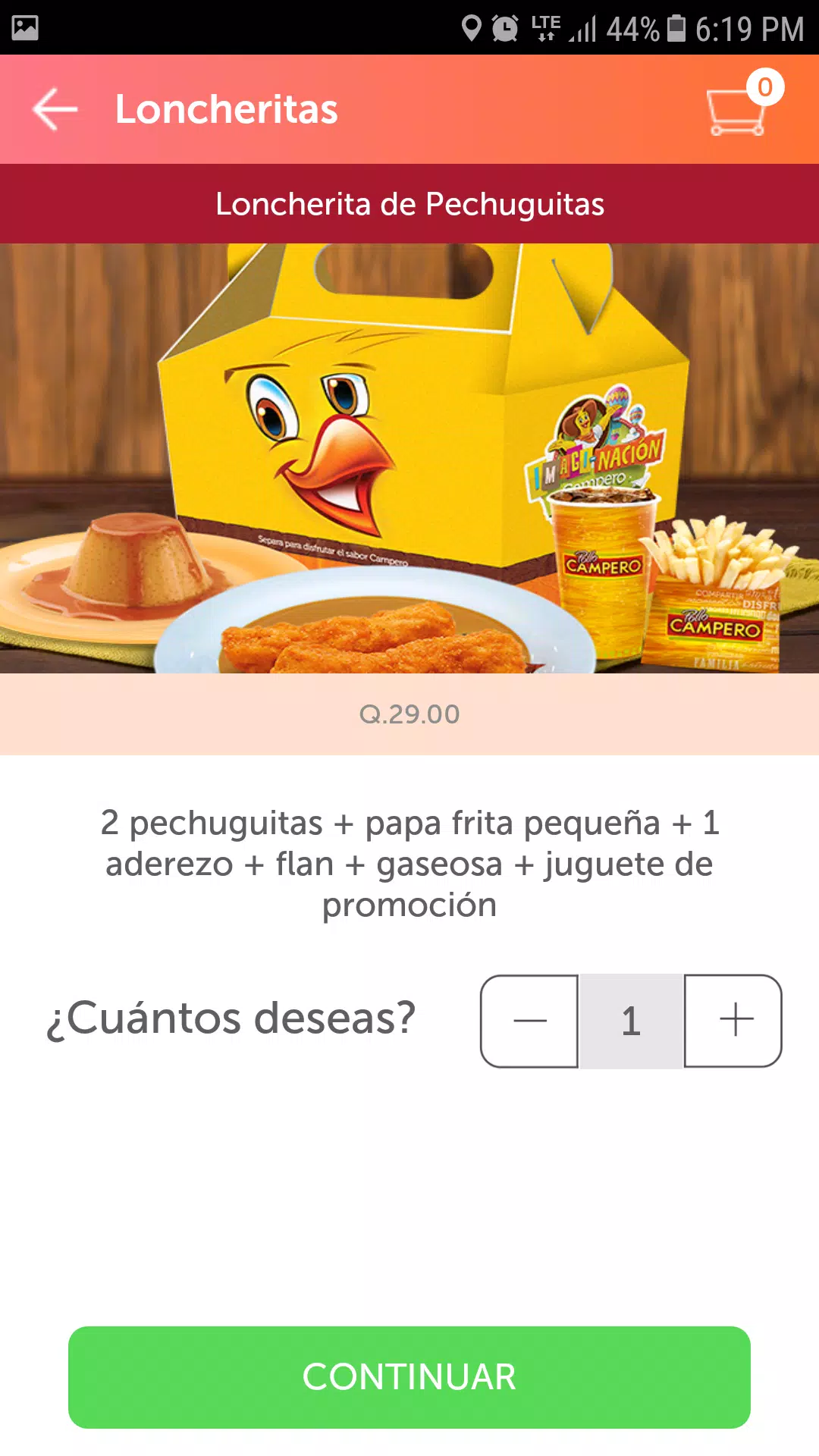Screen dimensions: 819x1456
Task: Tap the green CONTINUAR button
Action: click(x=409, y=1377)
